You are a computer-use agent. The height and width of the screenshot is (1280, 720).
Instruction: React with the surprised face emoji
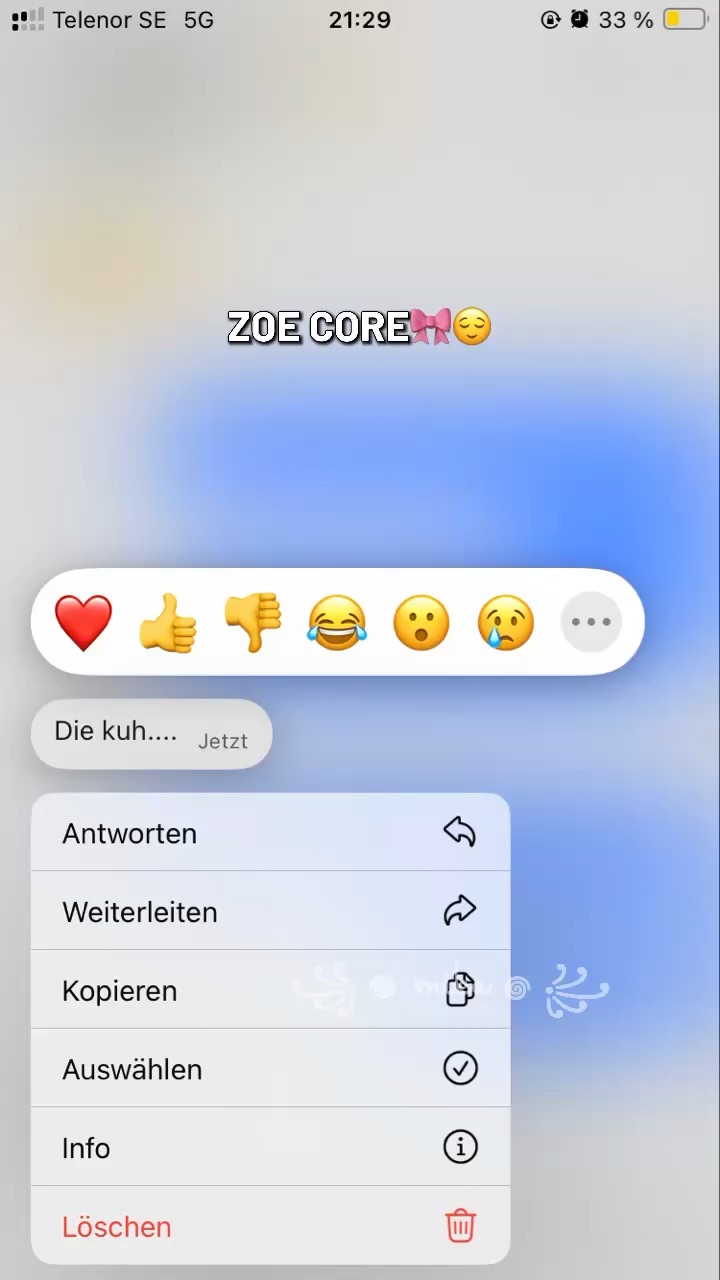[x=421, y=622]
